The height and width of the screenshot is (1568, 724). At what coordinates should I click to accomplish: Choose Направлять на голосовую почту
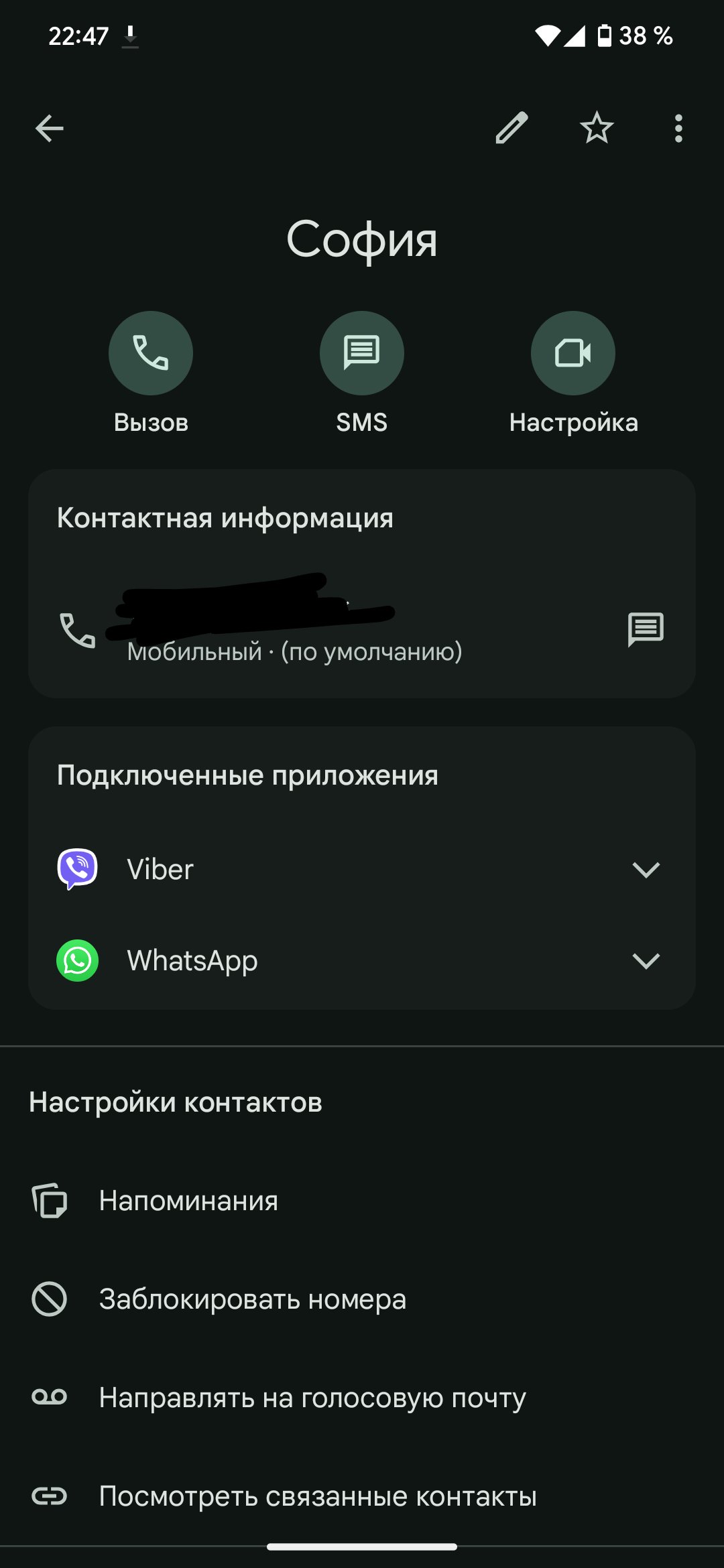pyautogui.click(x=312, y=1398)
